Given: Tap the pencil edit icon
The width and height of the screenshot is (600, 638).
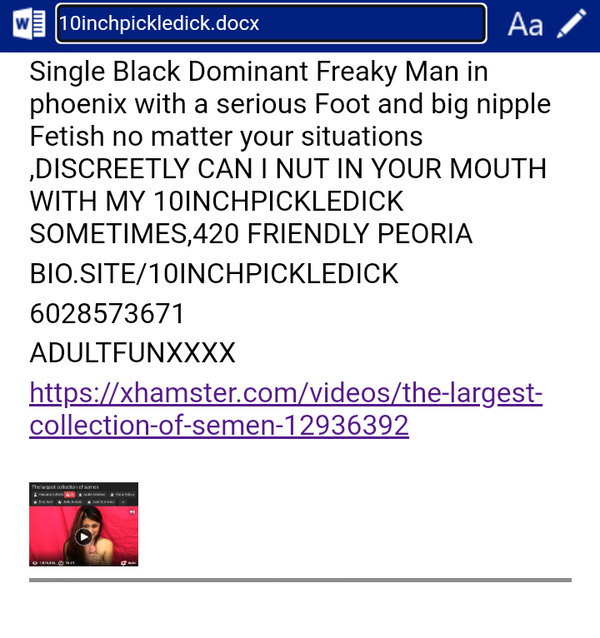Looking at the screenshot, I should (572, 24).
